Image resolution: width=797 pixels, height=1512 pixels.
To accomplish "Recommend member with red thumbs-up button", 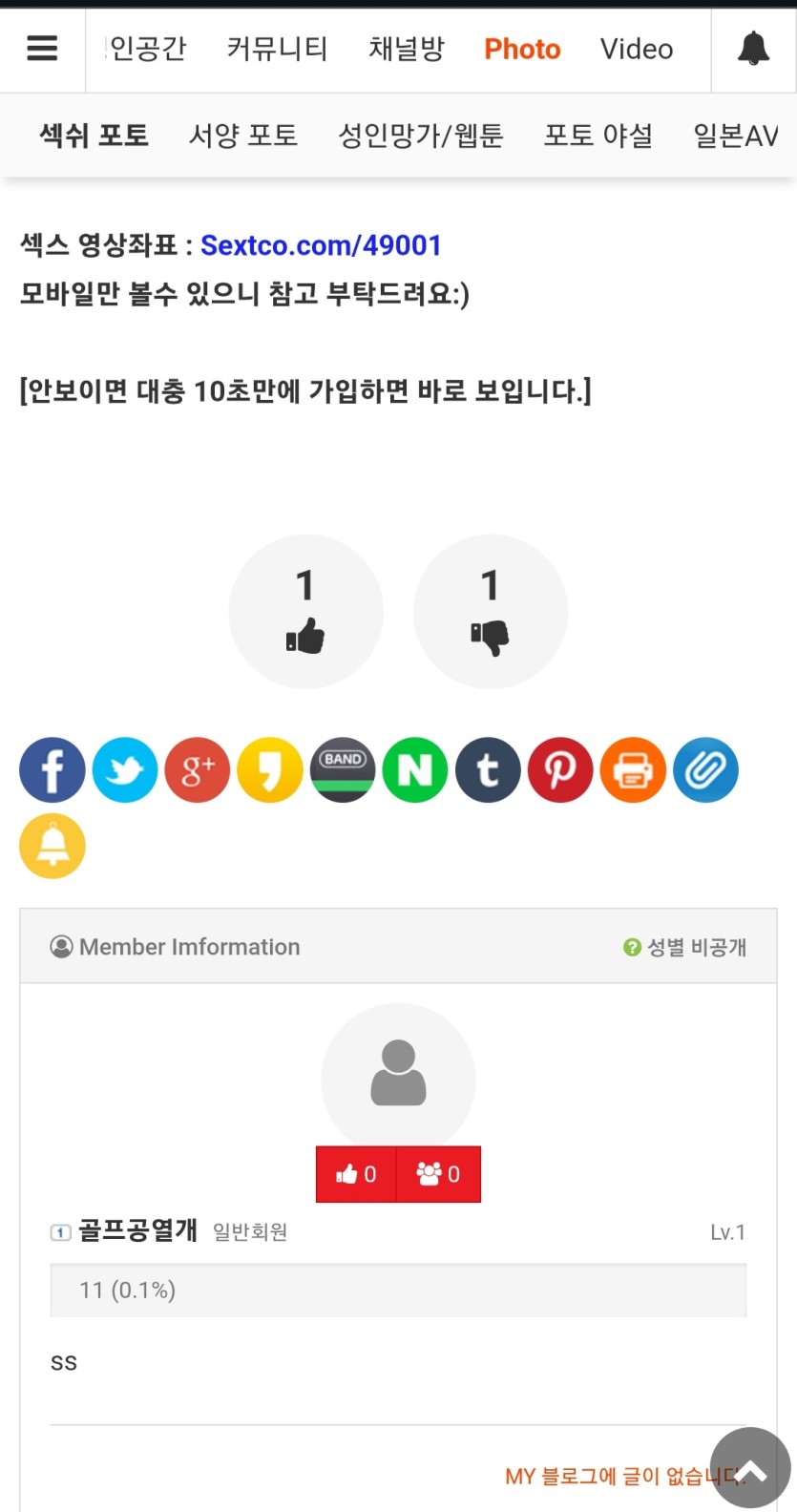I will click(x=356, y=1174).
